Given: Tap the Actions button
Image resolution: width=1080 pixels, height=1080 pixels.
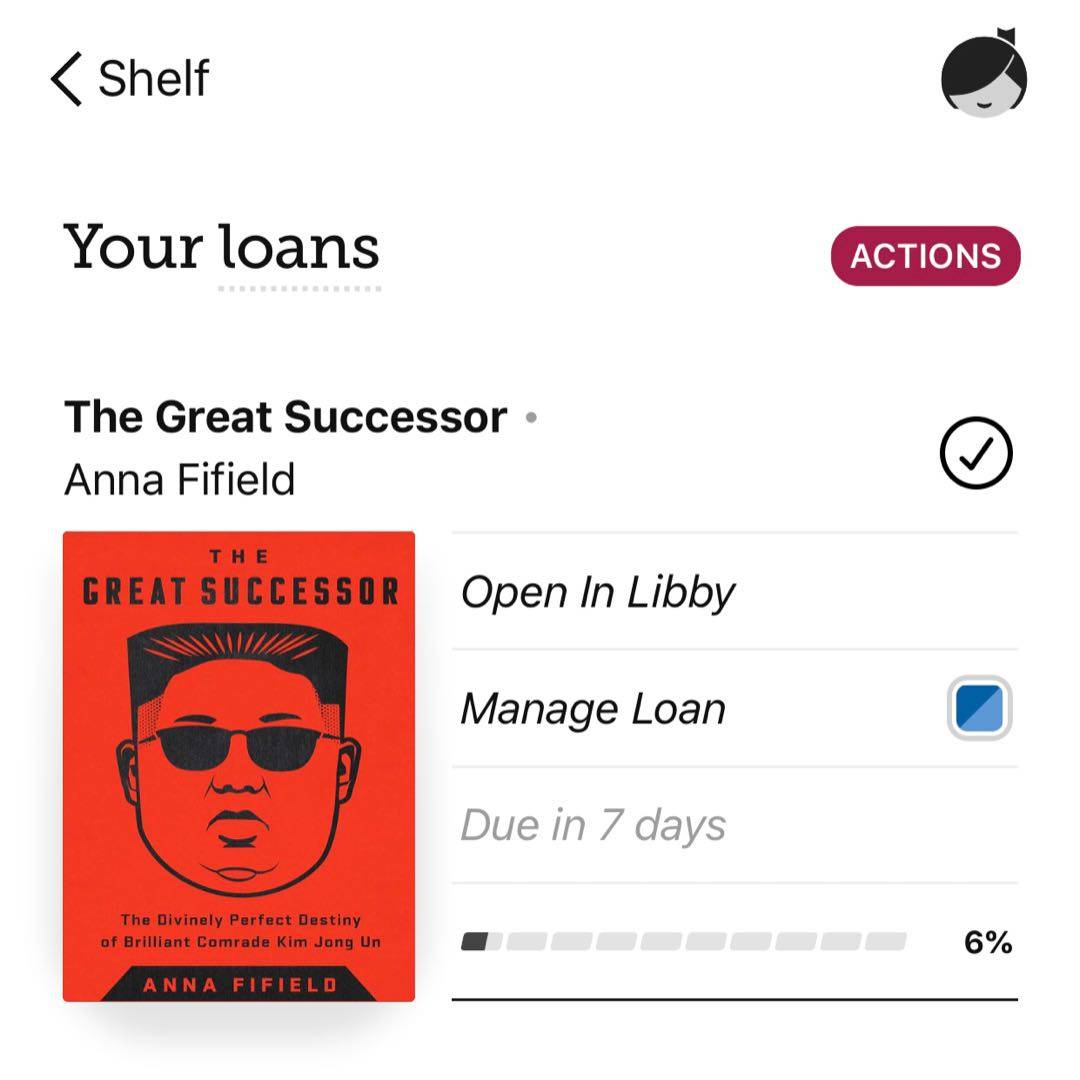Looking at the screenshot, I should tap(925, 256).
